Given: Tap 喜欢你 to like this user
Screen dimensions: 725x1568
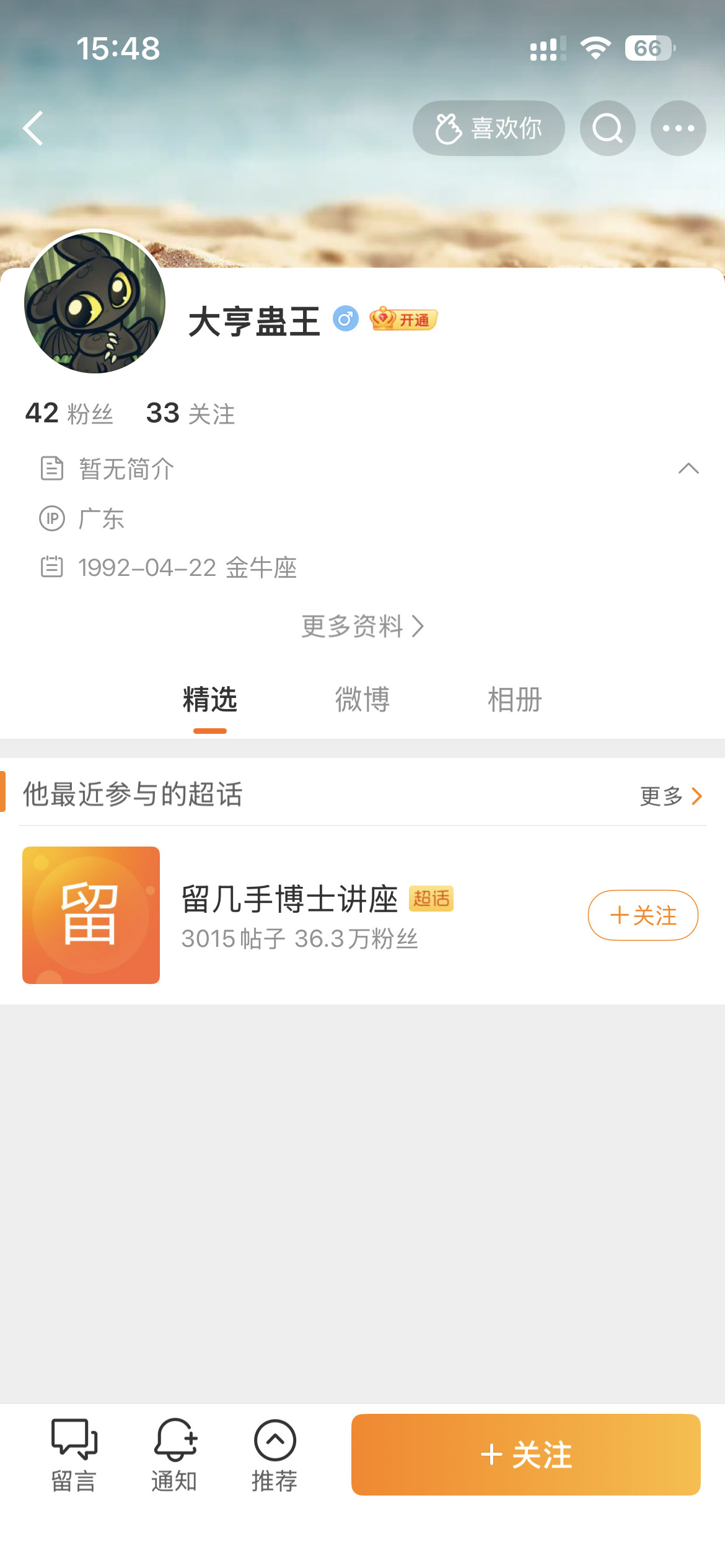Looking at the screenshot, I should pos(489,128).
